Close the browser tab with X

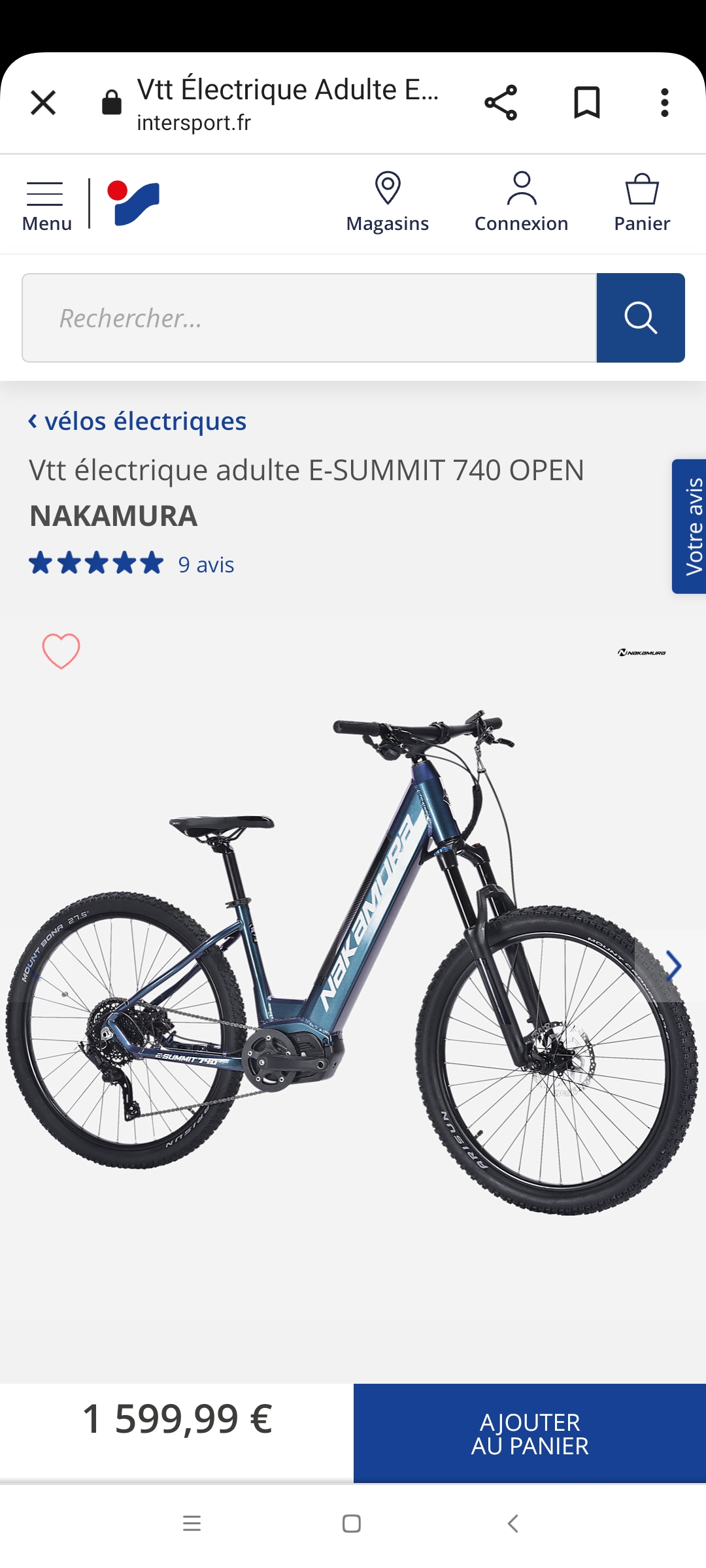coord(43,103)
